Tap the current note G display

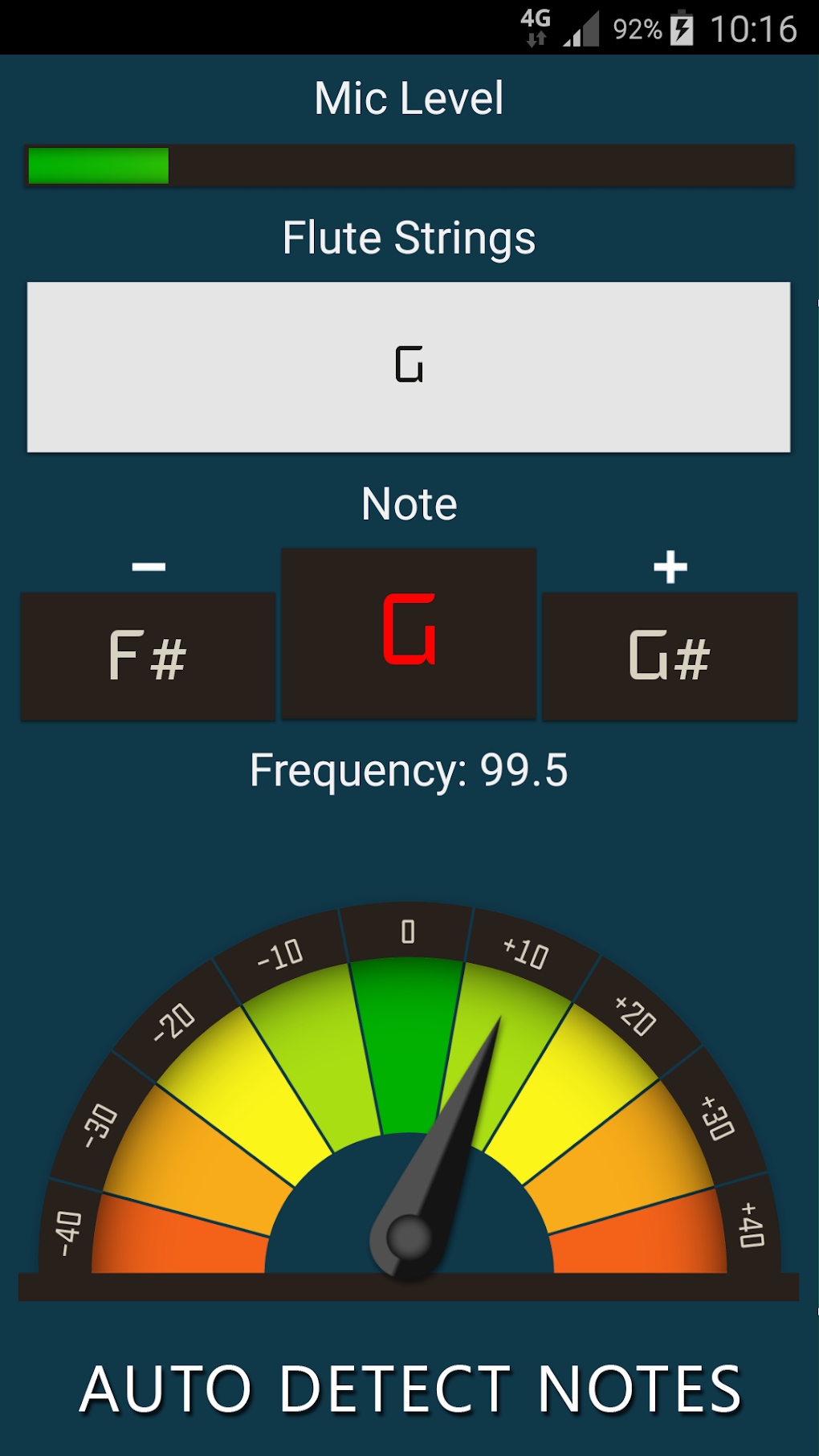click(x=408, y=633)
